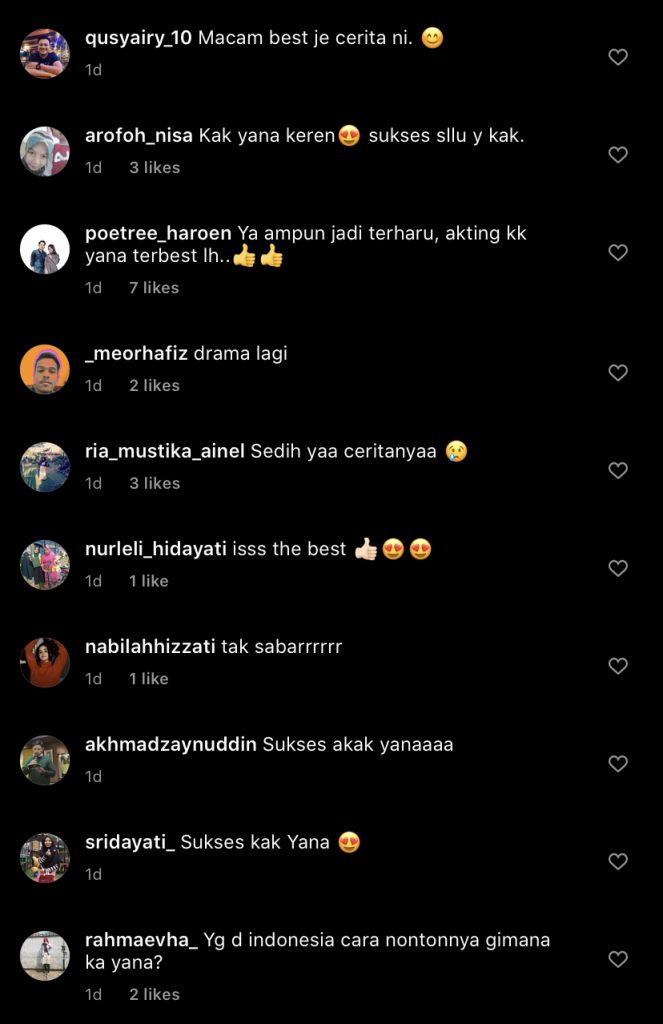Open the arofoh_nisa username link
The image size is (663, 1024).
click(x=139, y=135)
